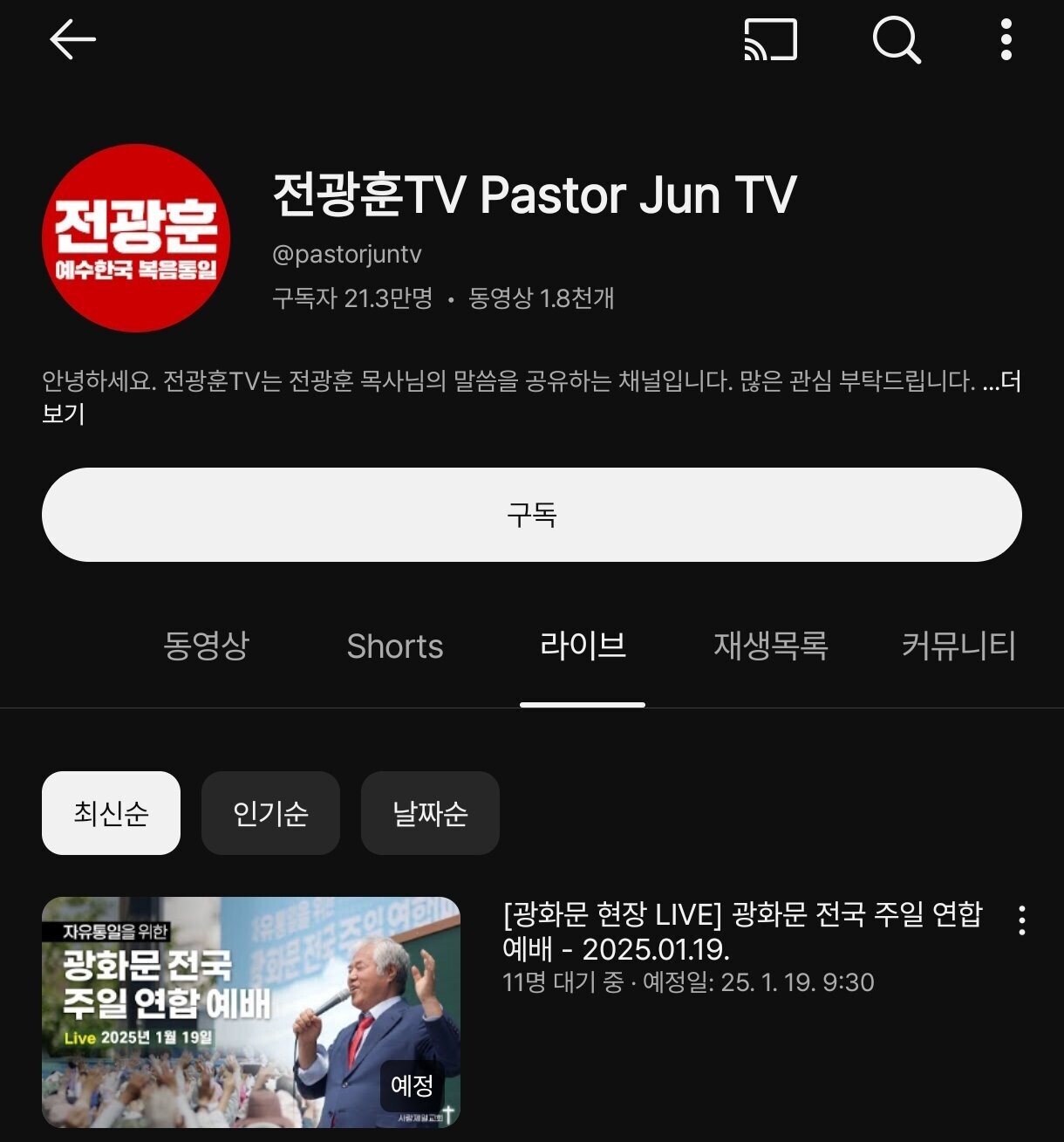Select the 라이브 tab
The height and width of the screenshot is (1142, 1064).
(x=583, y=646)
